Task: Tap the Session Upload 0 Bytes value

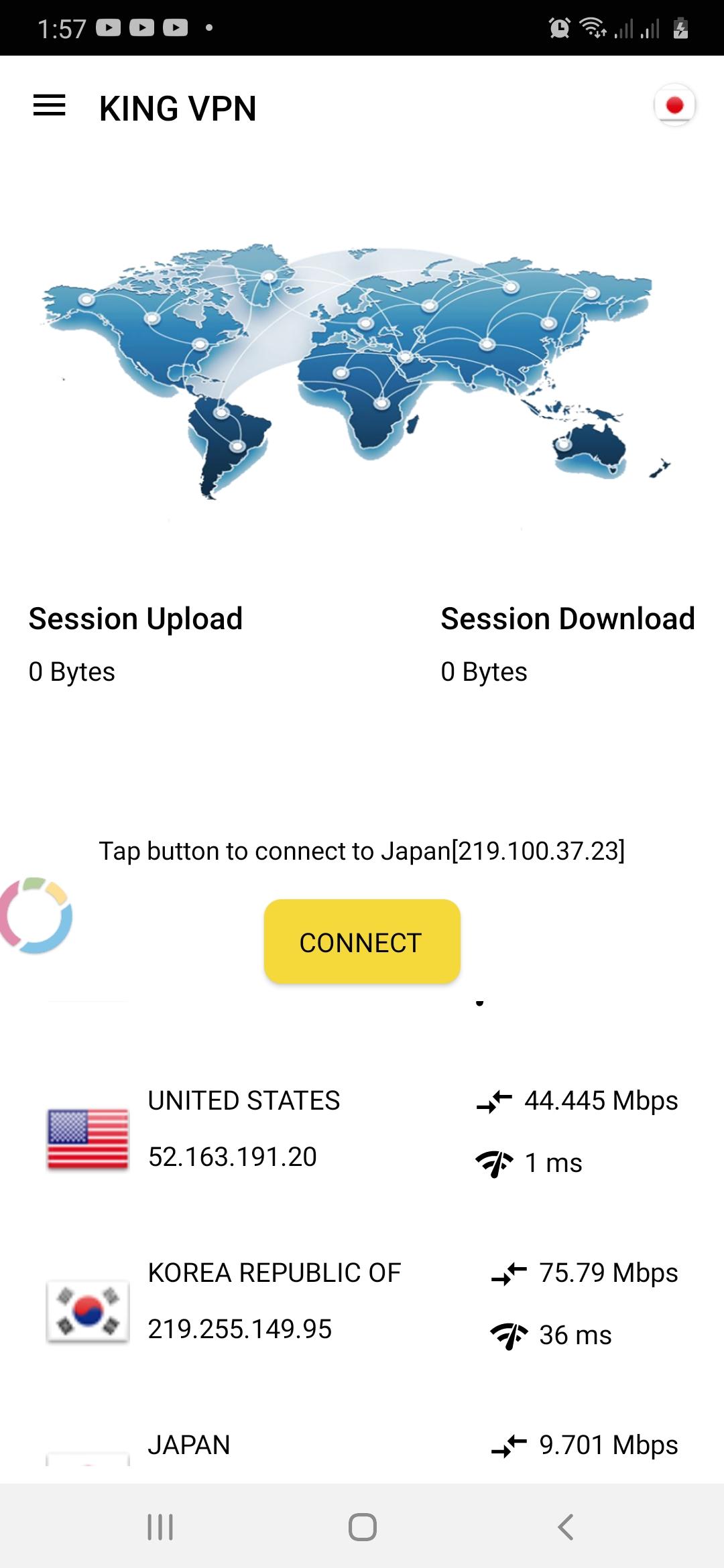Action: (x=72, y=671)
